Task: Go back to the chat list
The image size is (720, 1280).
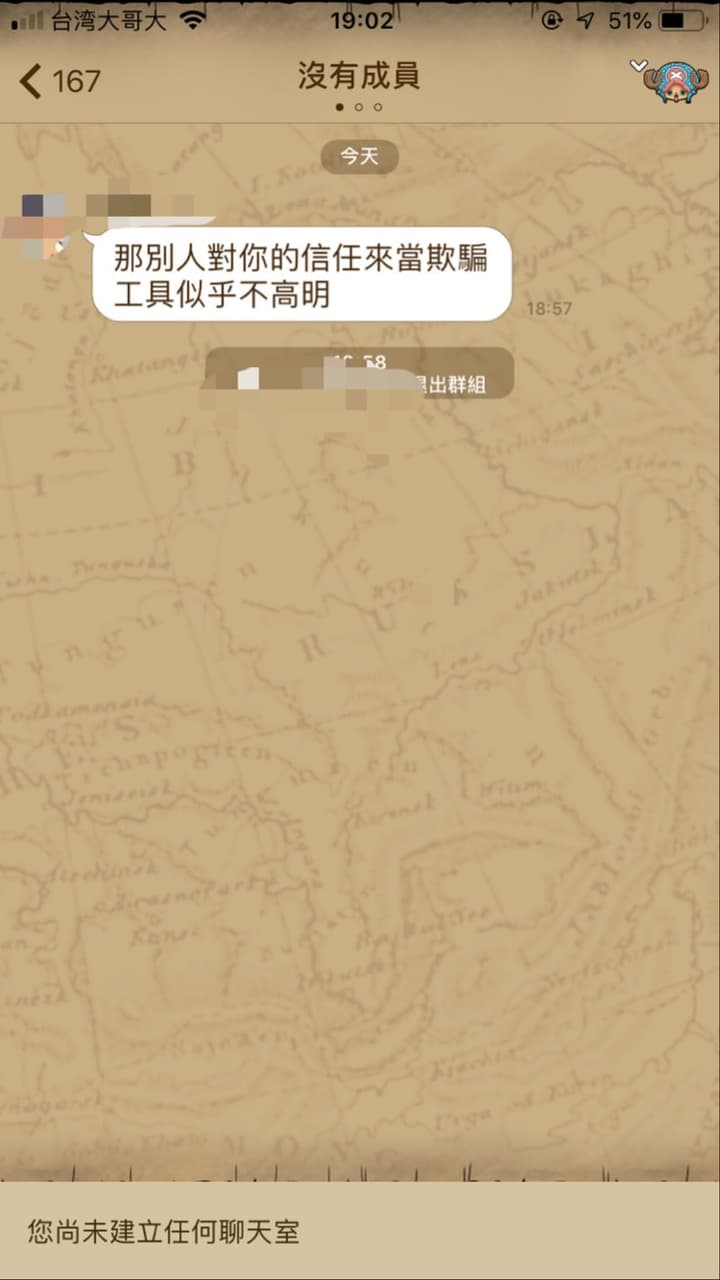Action: point(59,80)
